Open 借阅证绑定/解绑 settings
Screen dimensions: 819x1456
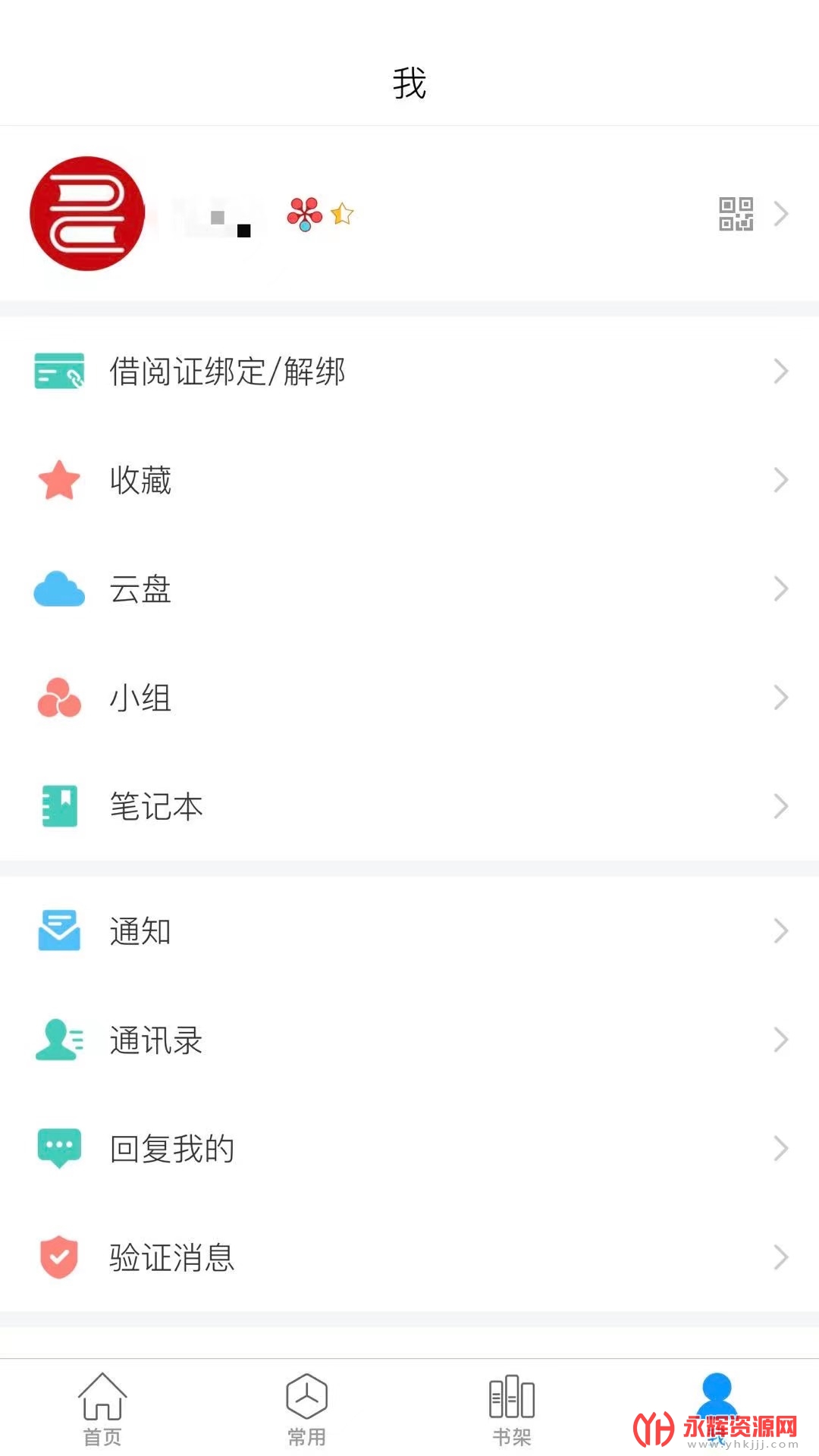pyautogui.click(x=409, y=371)
